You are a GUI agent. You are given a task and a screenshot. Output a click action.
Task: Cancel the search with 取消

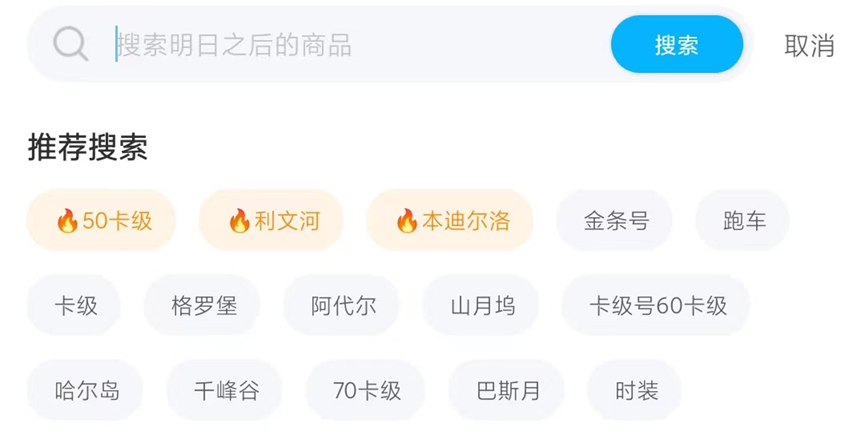pyautogui.click(x=809, y=45)
